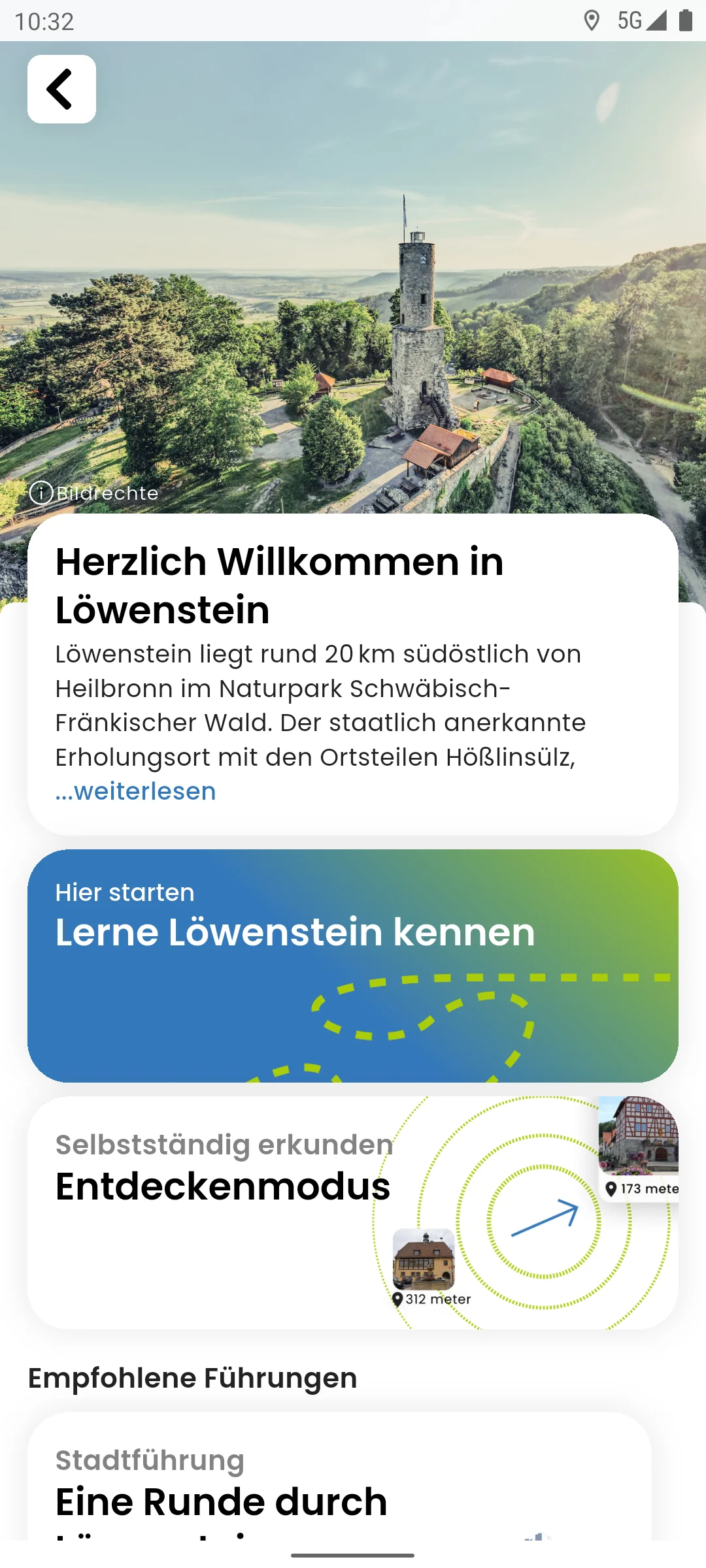706x1568 pixels.
Task: Tap the back arrow to return
Action: 61,89
